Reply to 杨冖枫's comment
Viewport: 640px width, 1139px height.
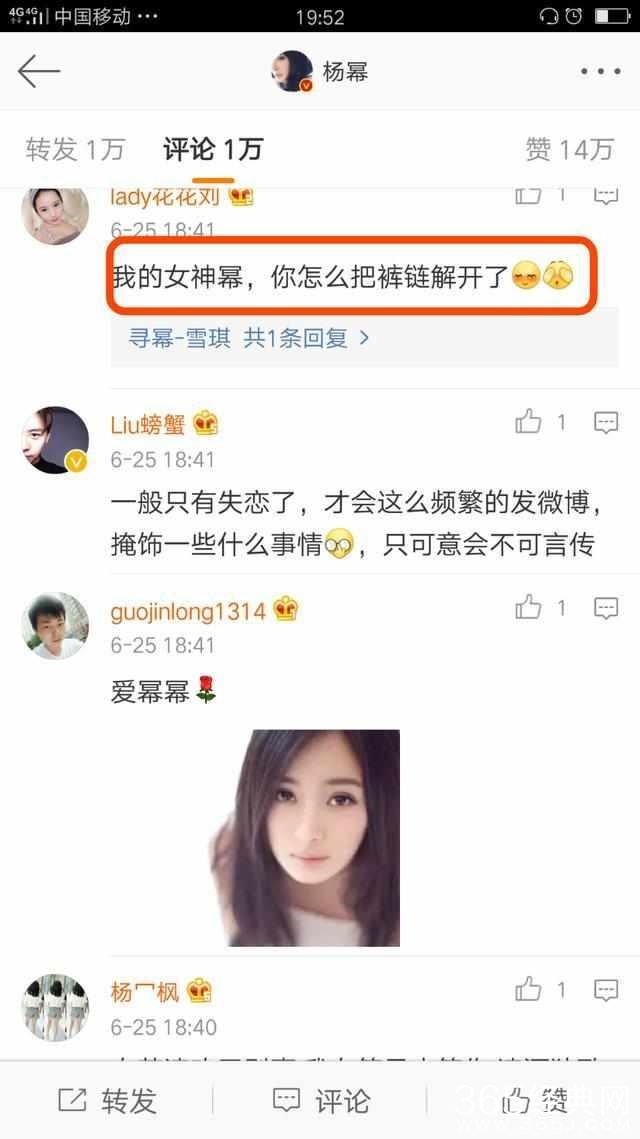coord(606,990)
